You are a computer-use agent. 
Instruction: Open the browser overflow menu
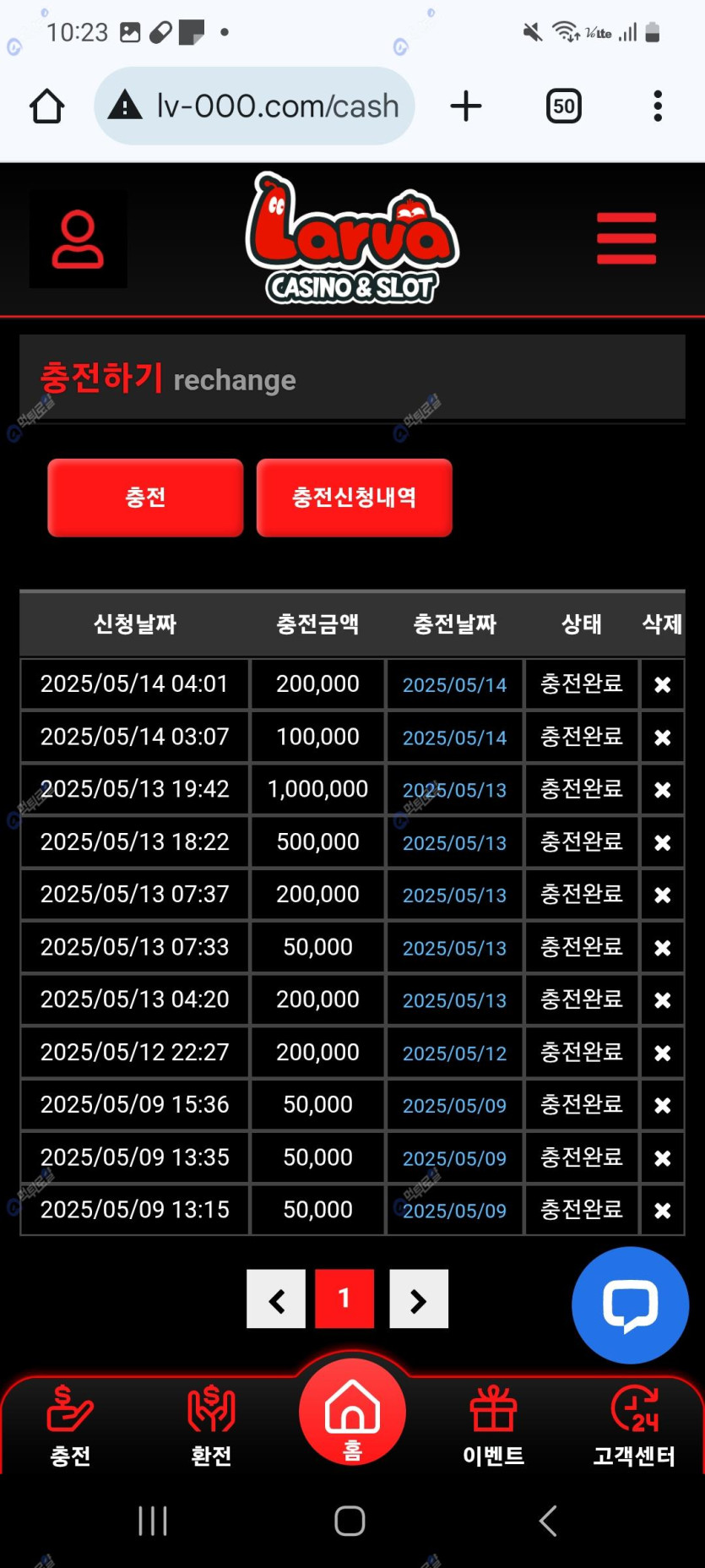click(658, 106)
